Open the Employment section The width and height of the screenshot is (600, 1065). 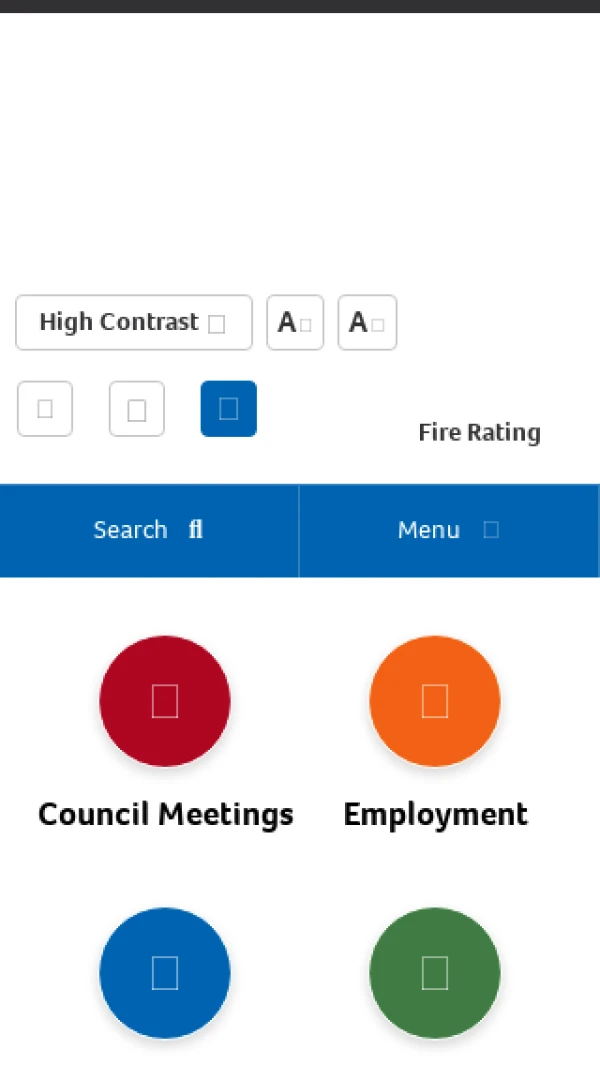tap(435, 701)
